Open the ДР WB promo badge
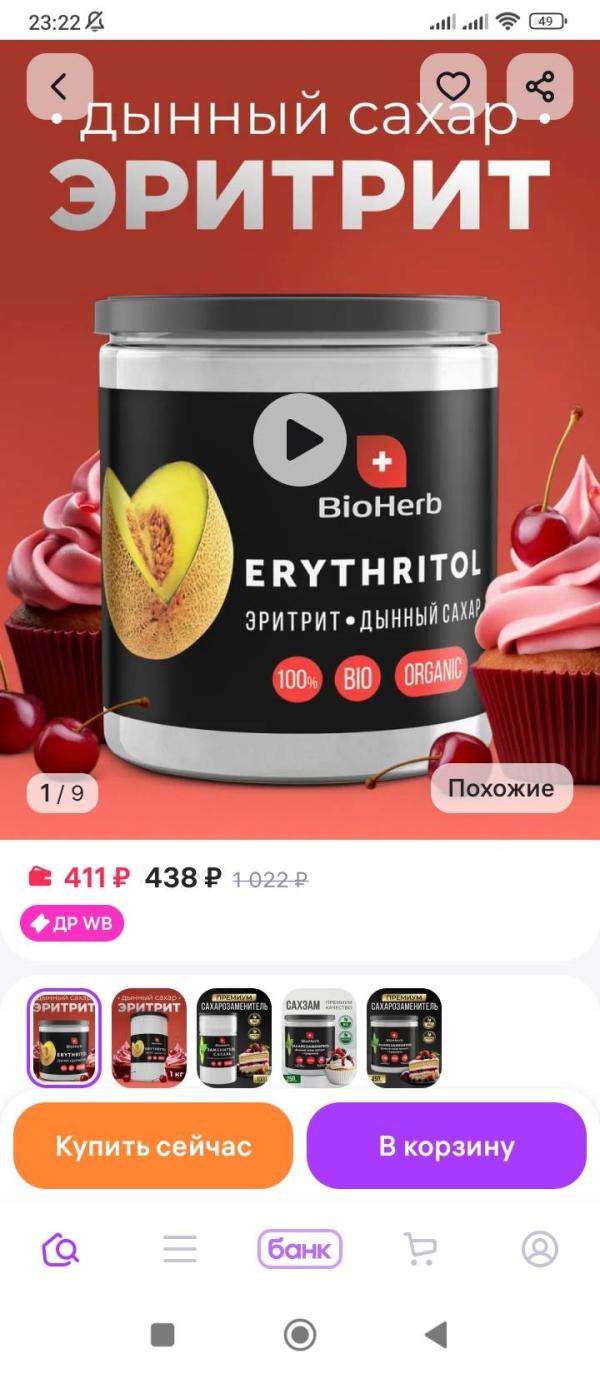This screenshot has height=1373, width=600. [72, 924]
